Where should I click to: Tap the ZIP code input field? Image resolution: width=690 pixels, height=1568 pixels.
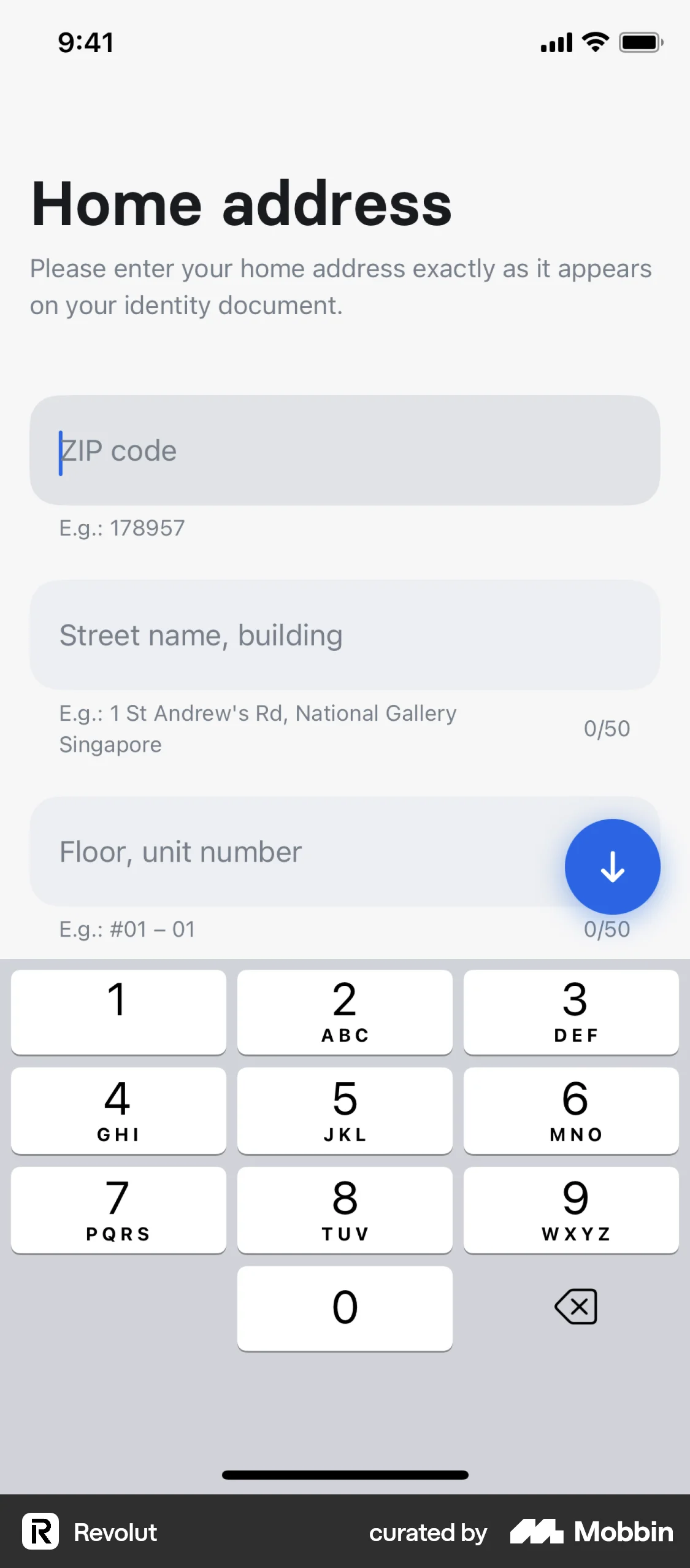click(x=345, y=450)
